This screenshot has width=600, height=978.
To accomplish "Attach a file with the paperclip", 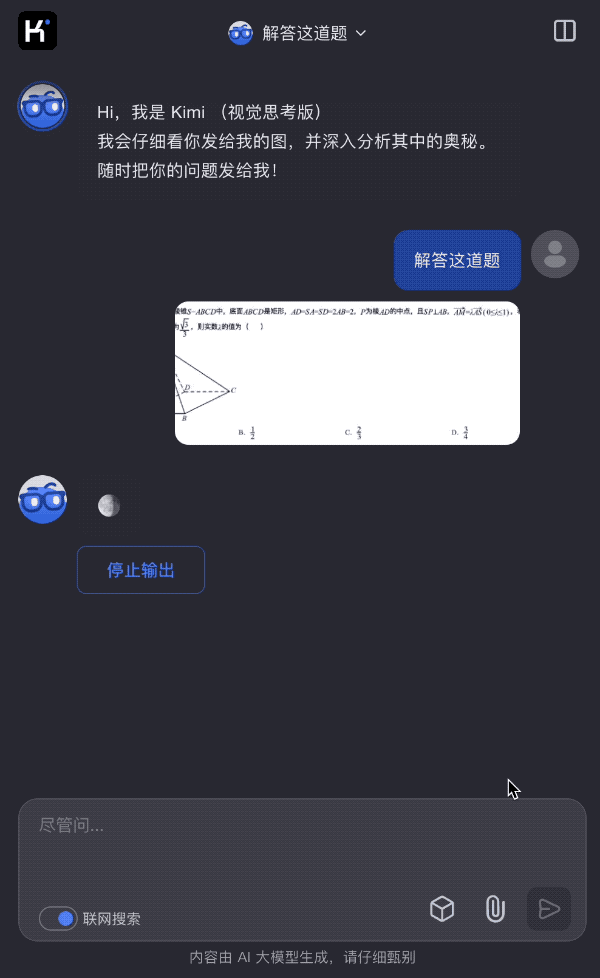I will coord(495,908).
